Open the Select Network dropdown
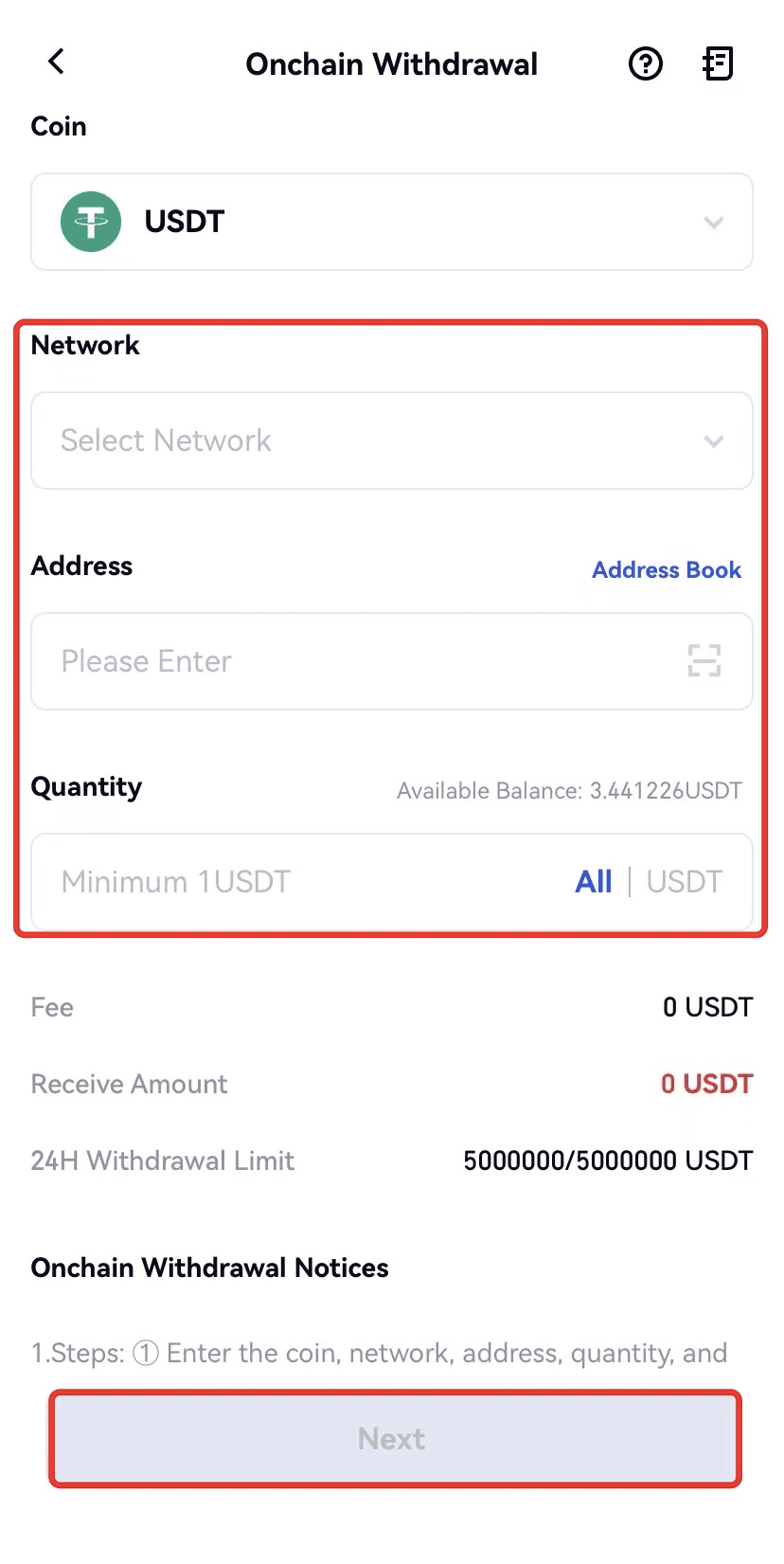Viewport: 784px width, 1564px height. click(x=392, y=440)
